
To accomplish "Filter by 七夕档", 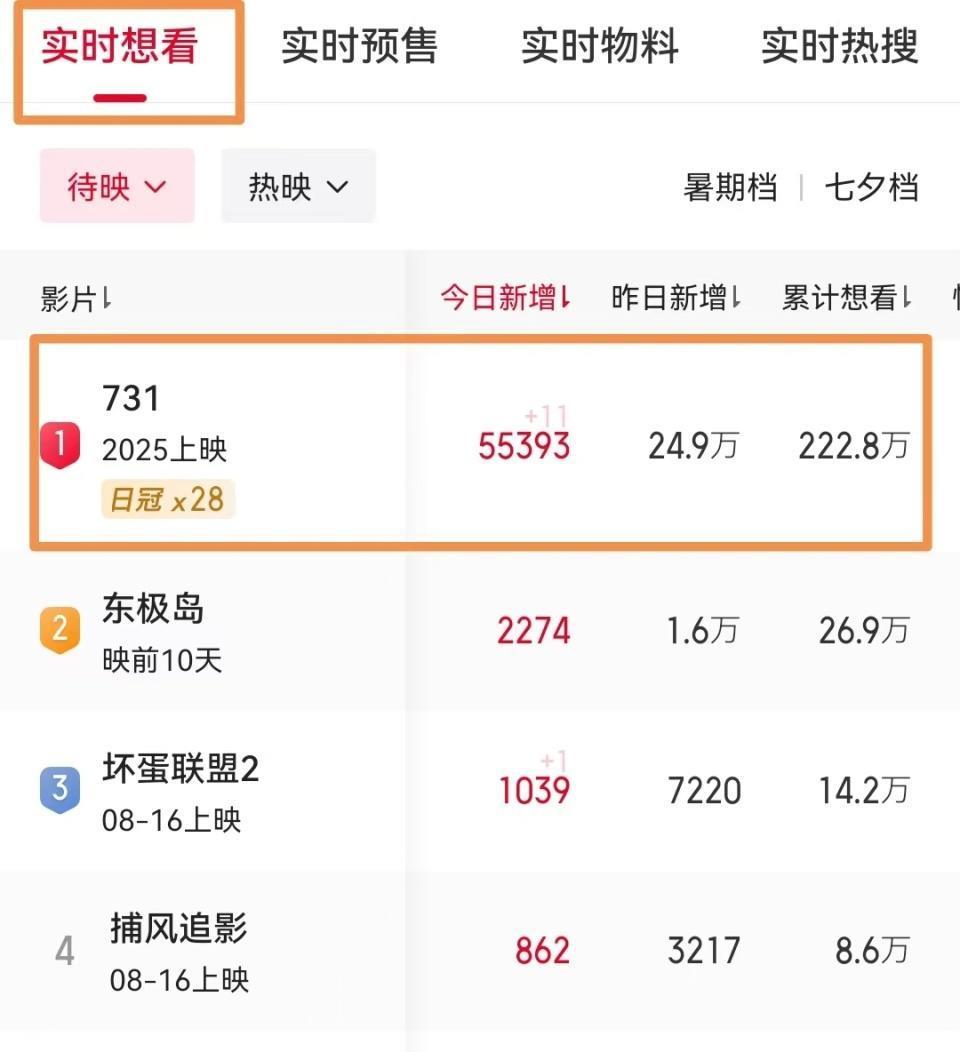I will (x=871, y=187).
